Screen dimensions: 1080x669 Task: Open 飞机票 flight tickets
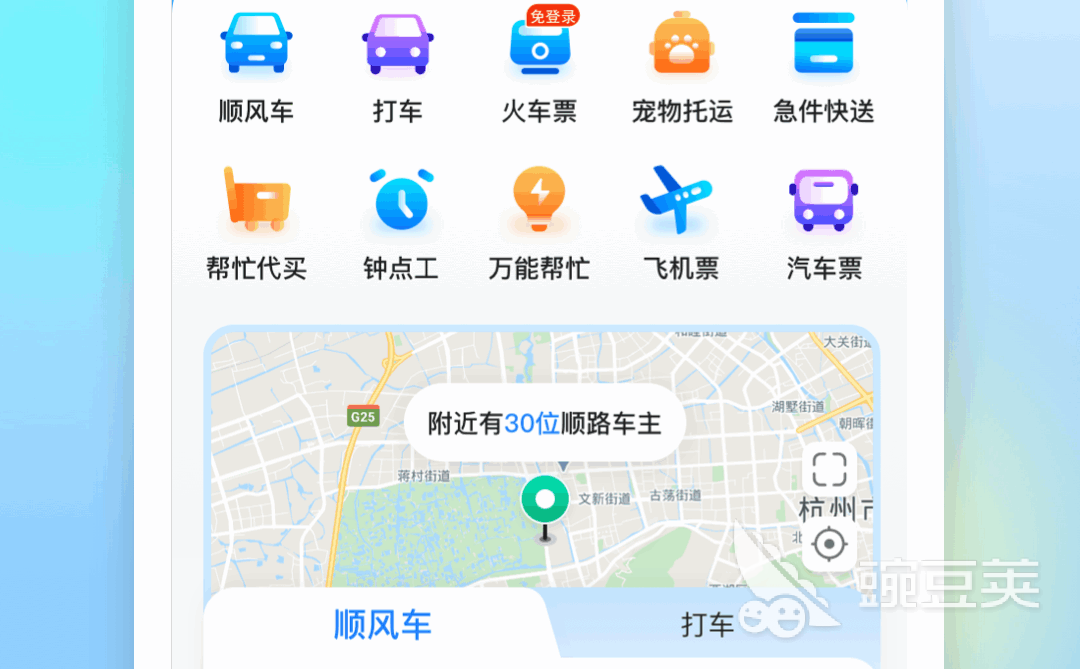(680, 222)
